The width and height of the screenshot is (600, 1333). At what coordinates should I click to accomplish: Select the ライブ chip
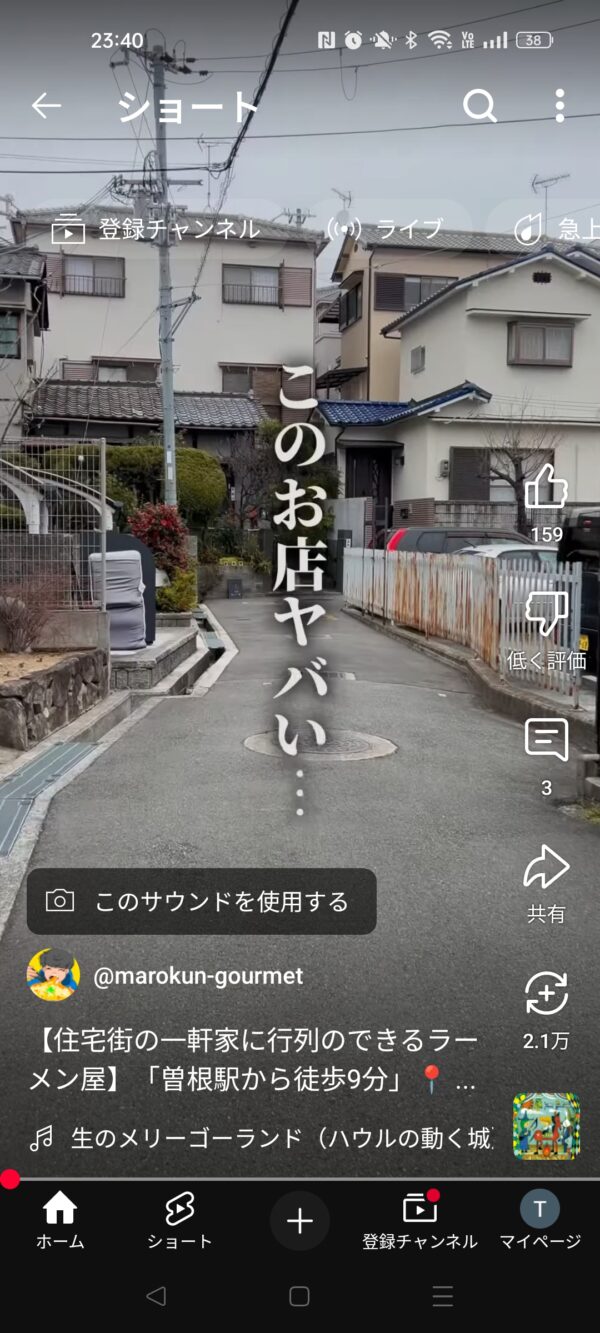pyautogui.click(x=388, y=229)
